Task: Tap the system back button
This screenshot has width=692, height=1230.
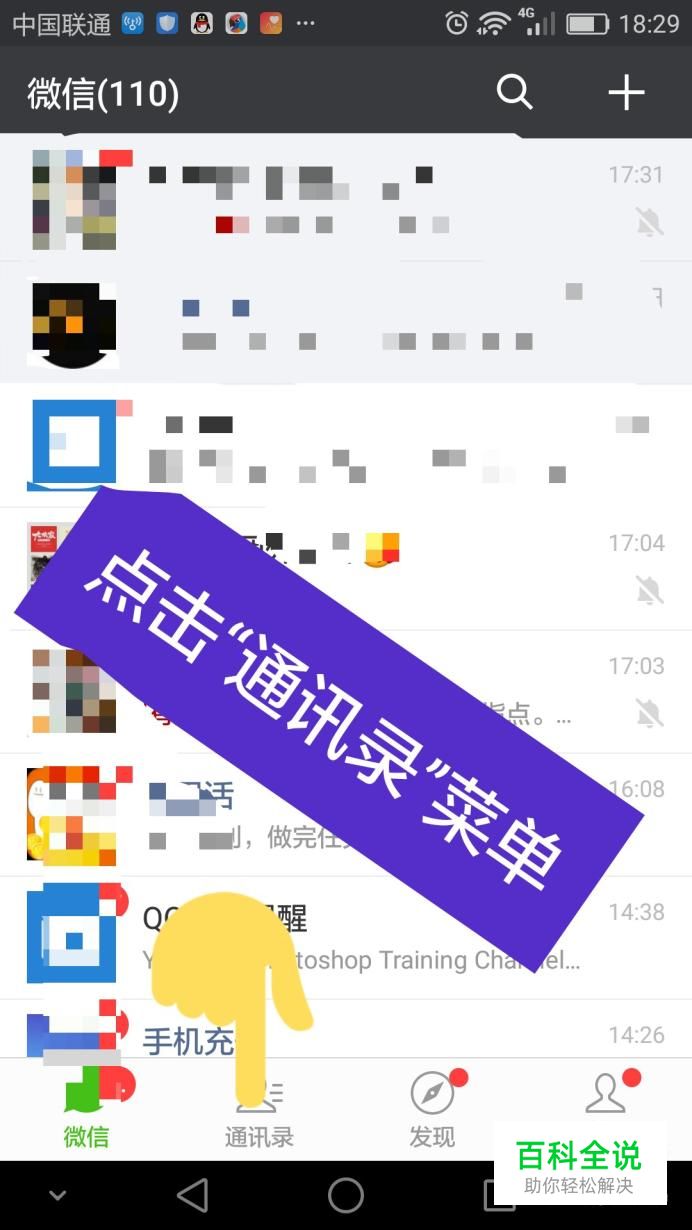Action: 192,1195
